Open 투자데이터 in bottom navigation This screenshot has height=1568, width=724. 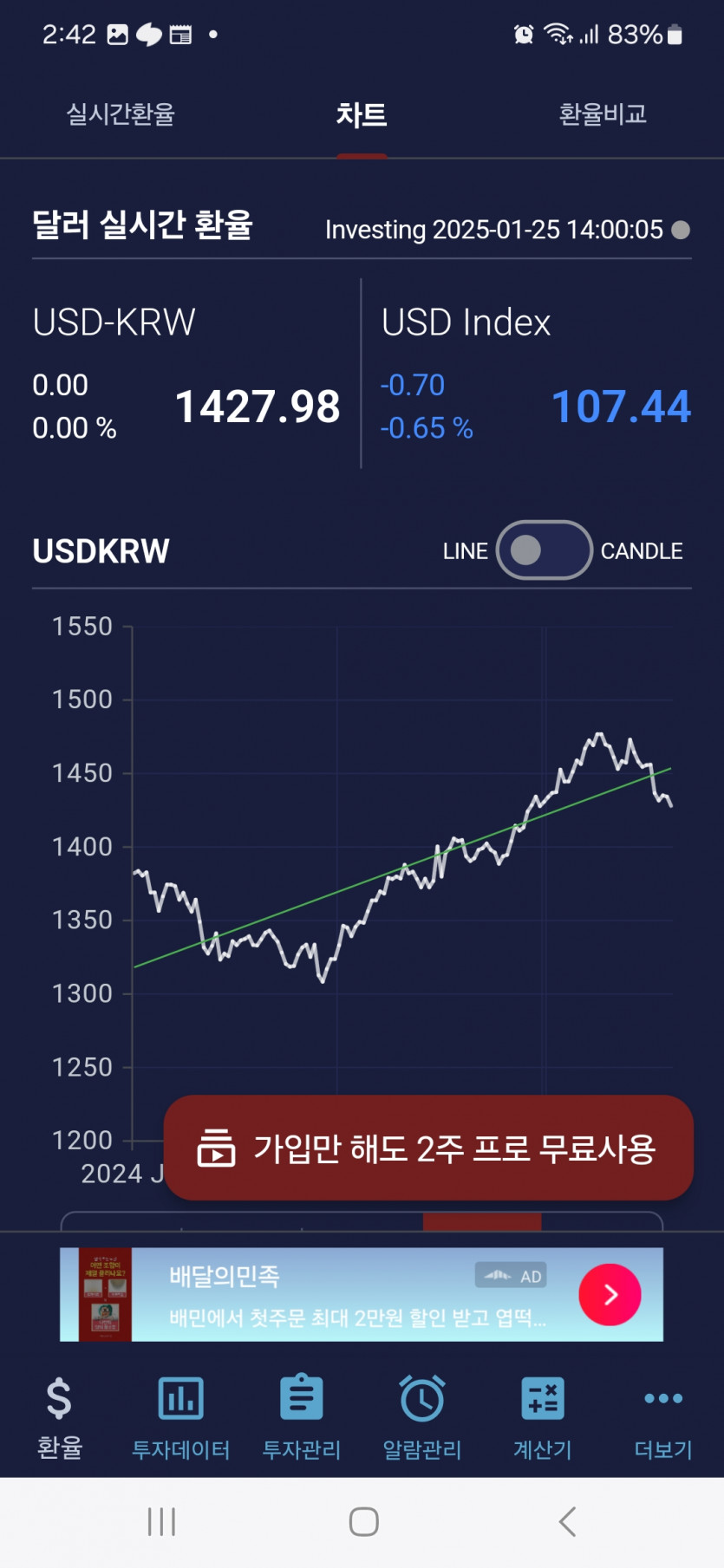tap(180, 1417)
